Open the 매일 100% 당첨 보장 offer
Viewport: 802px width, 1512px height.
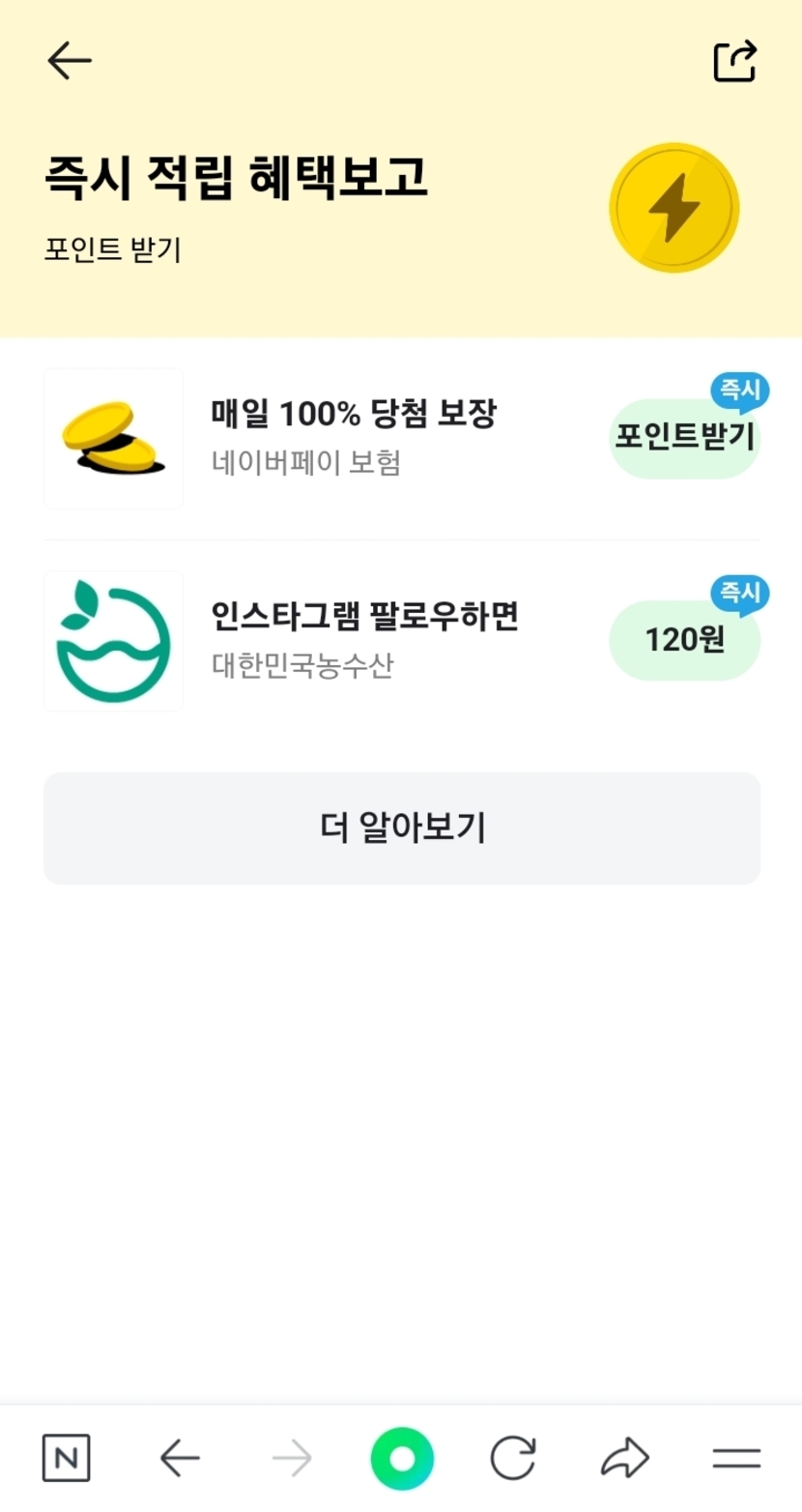[x=353, y=415]
